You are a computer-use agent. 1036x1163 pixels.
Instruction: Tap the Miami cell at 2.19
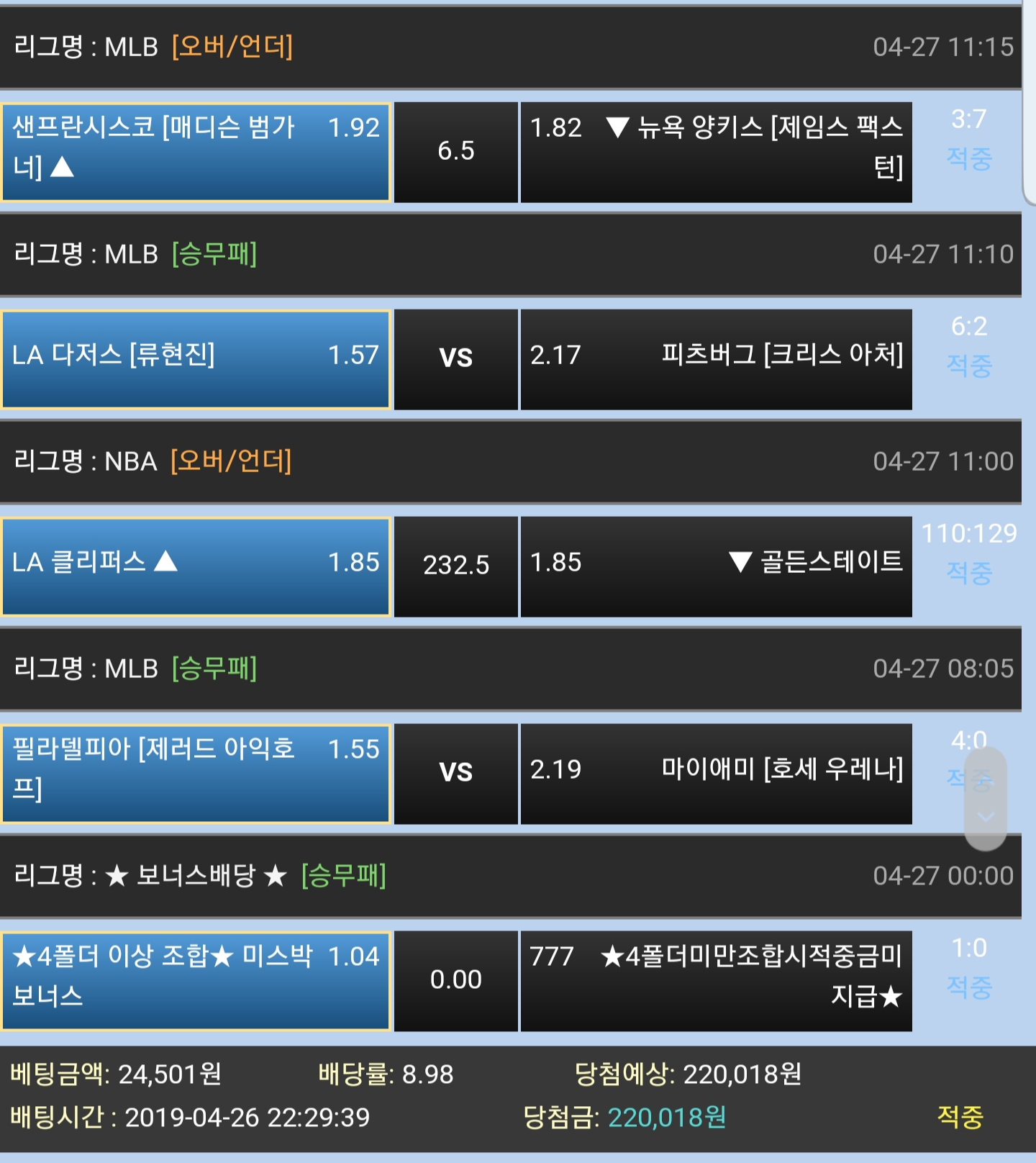point(716,774)
